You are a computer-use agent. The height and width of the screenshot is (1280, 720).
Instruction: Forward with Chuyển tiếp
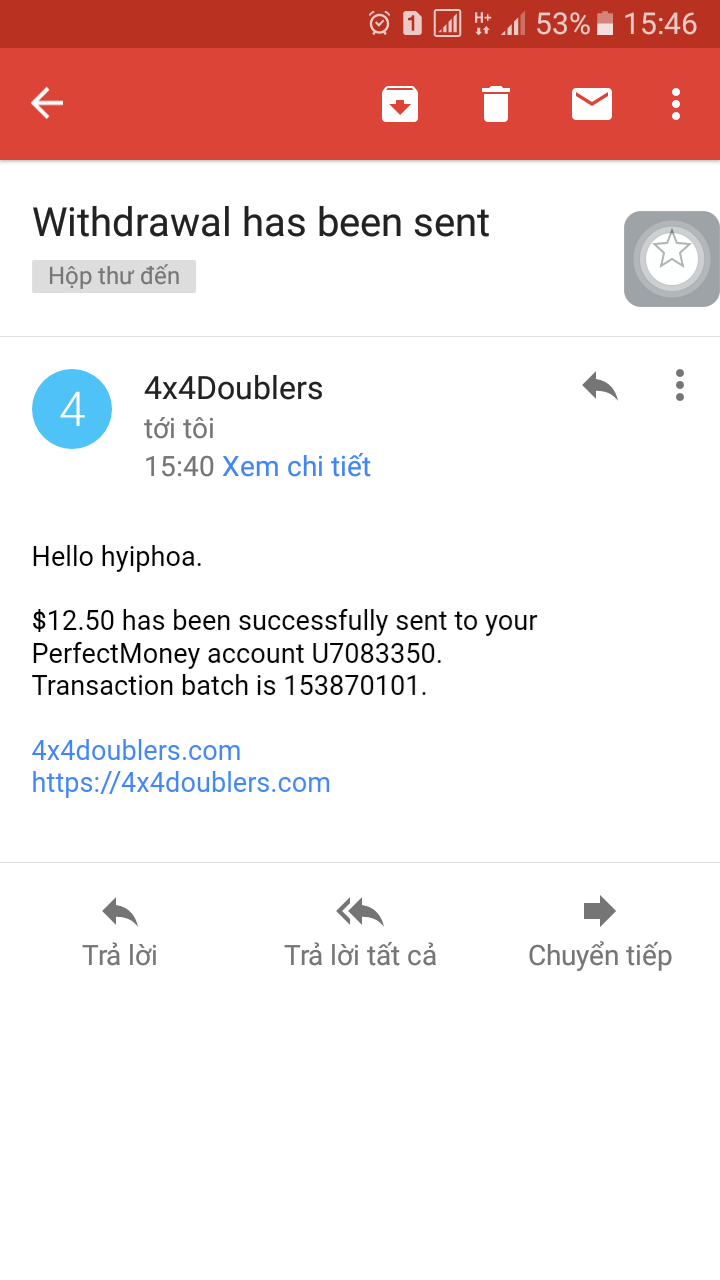600,932
